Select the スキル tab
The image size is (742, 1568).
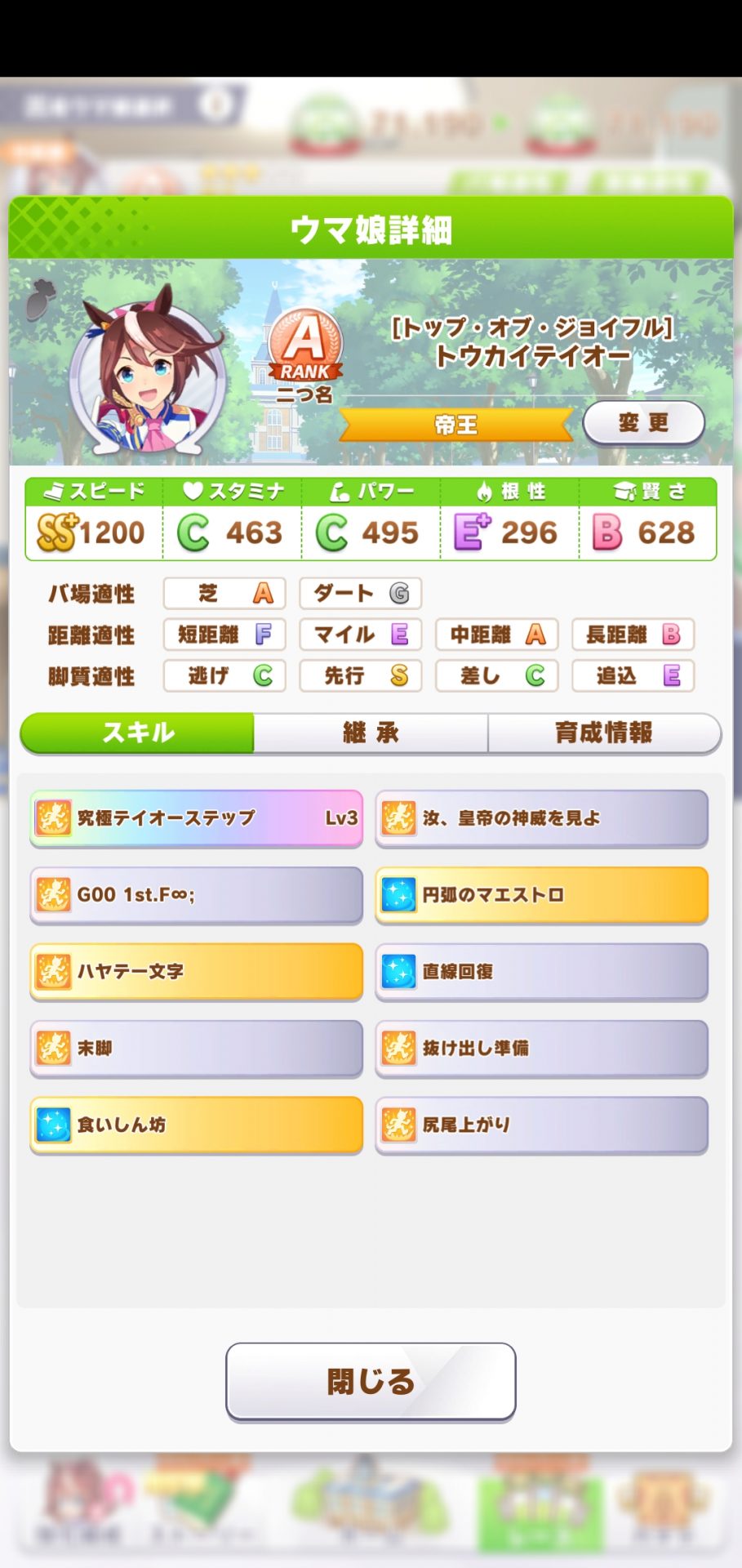point(137,733)
